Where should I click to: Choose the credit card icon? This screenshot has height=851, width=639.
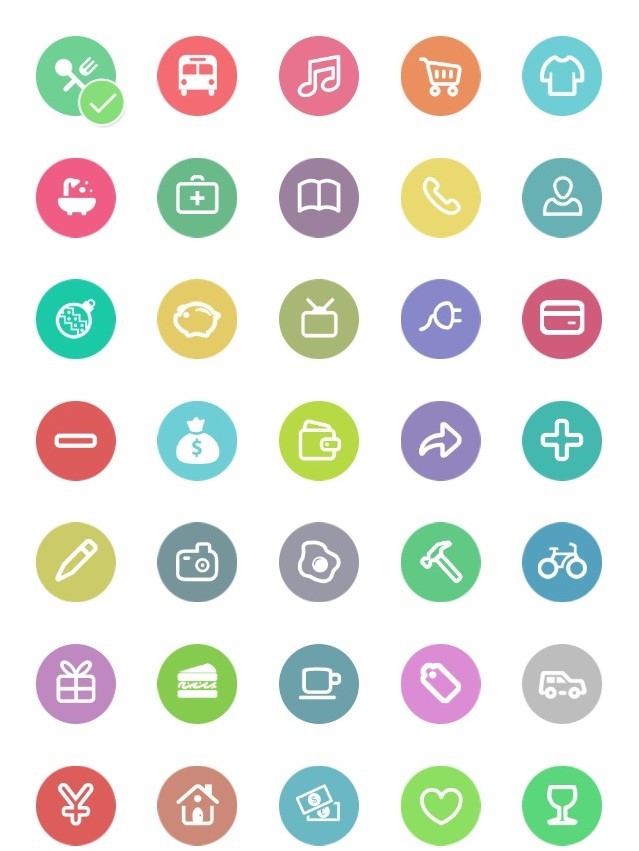(562, 319)
